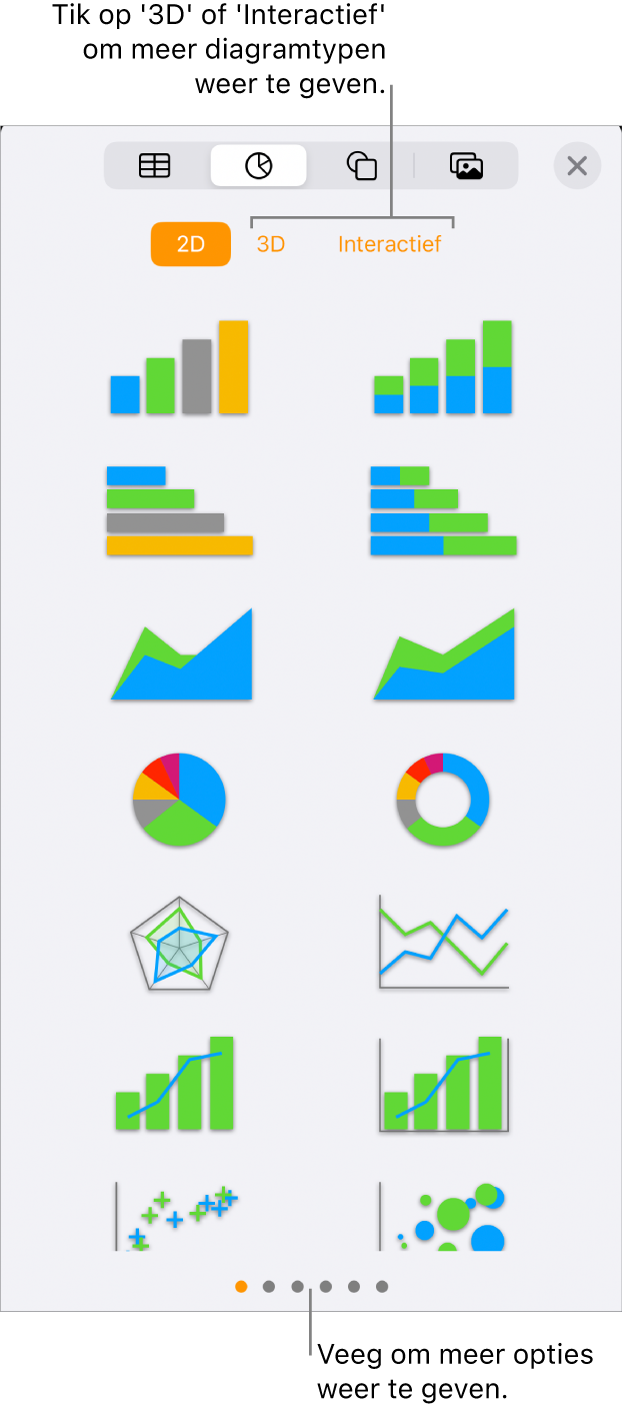Insert the scatter chart
This screenshot has width=622, height=1415.
coord(179,1215)
